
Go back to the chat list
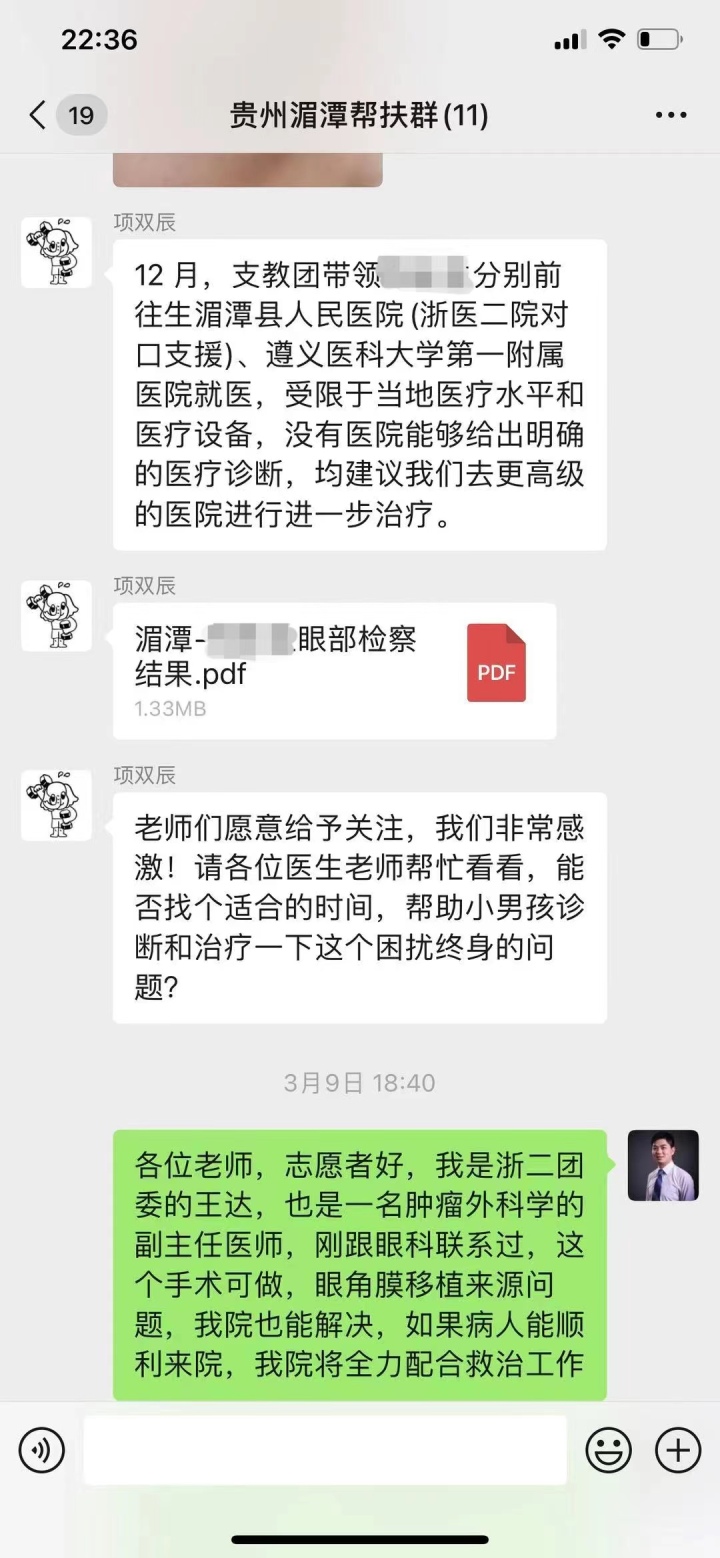click(x=38, y=116)
